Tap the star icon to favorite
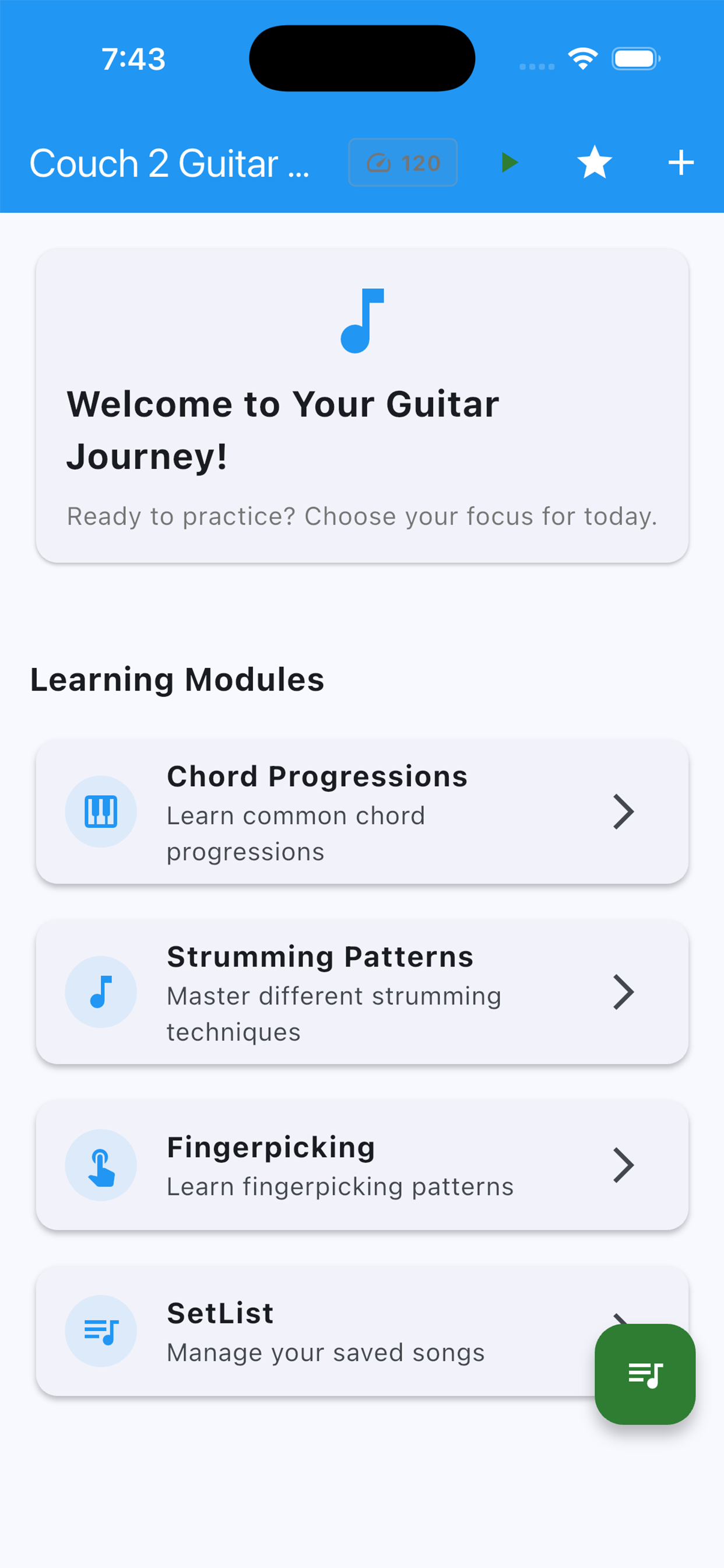This screenshot has width=724, height=1568. pos(594,163)
